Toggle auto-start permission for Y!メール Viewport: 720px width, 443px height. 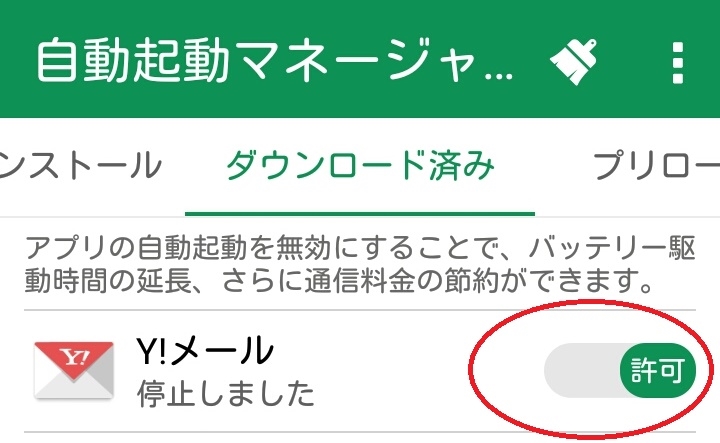tap(618, 372)
